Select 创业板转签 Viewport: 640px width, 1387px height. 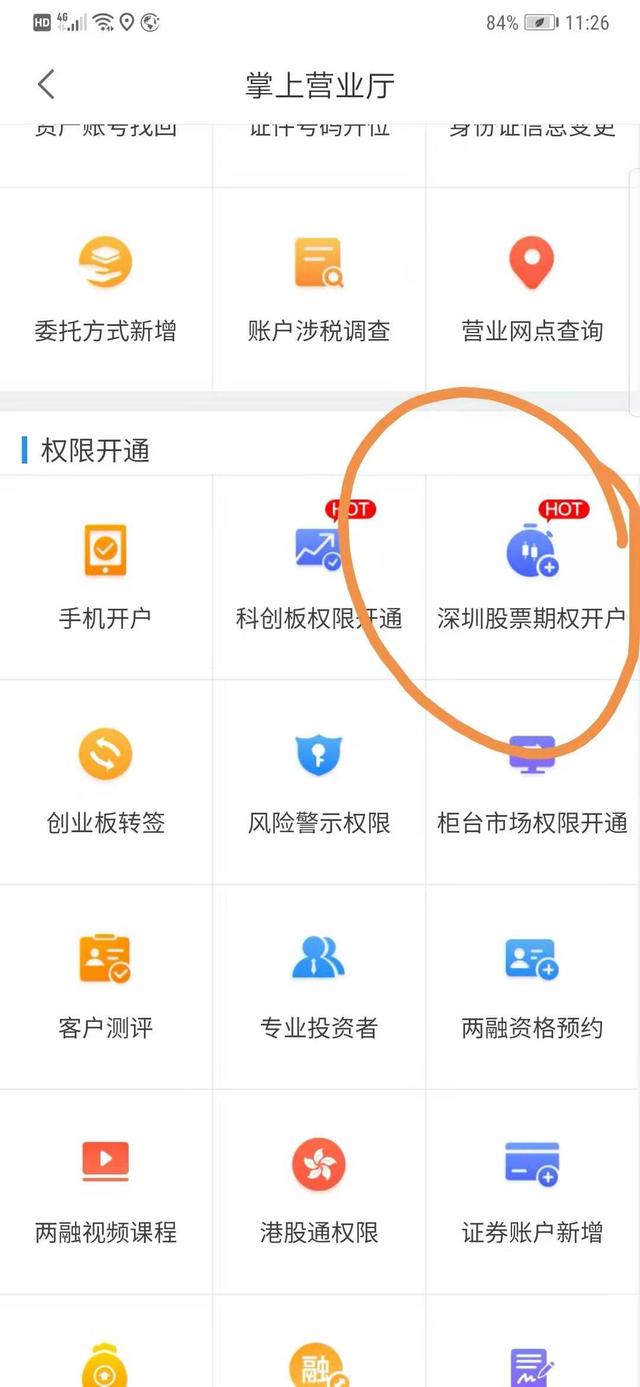[x=106, y=782]
